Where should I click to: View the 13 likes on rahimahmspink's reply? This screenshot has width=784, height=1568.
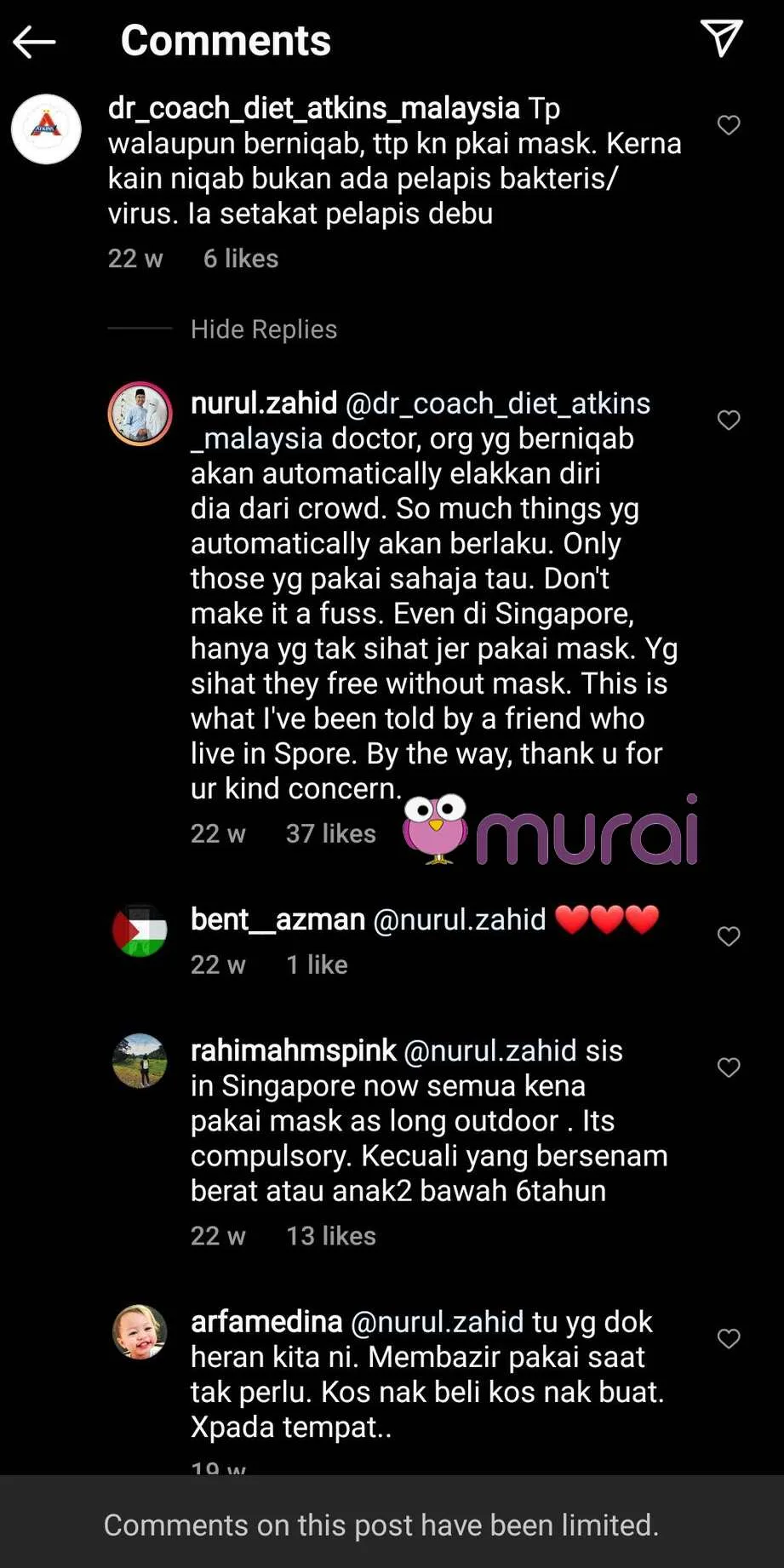330,1236
